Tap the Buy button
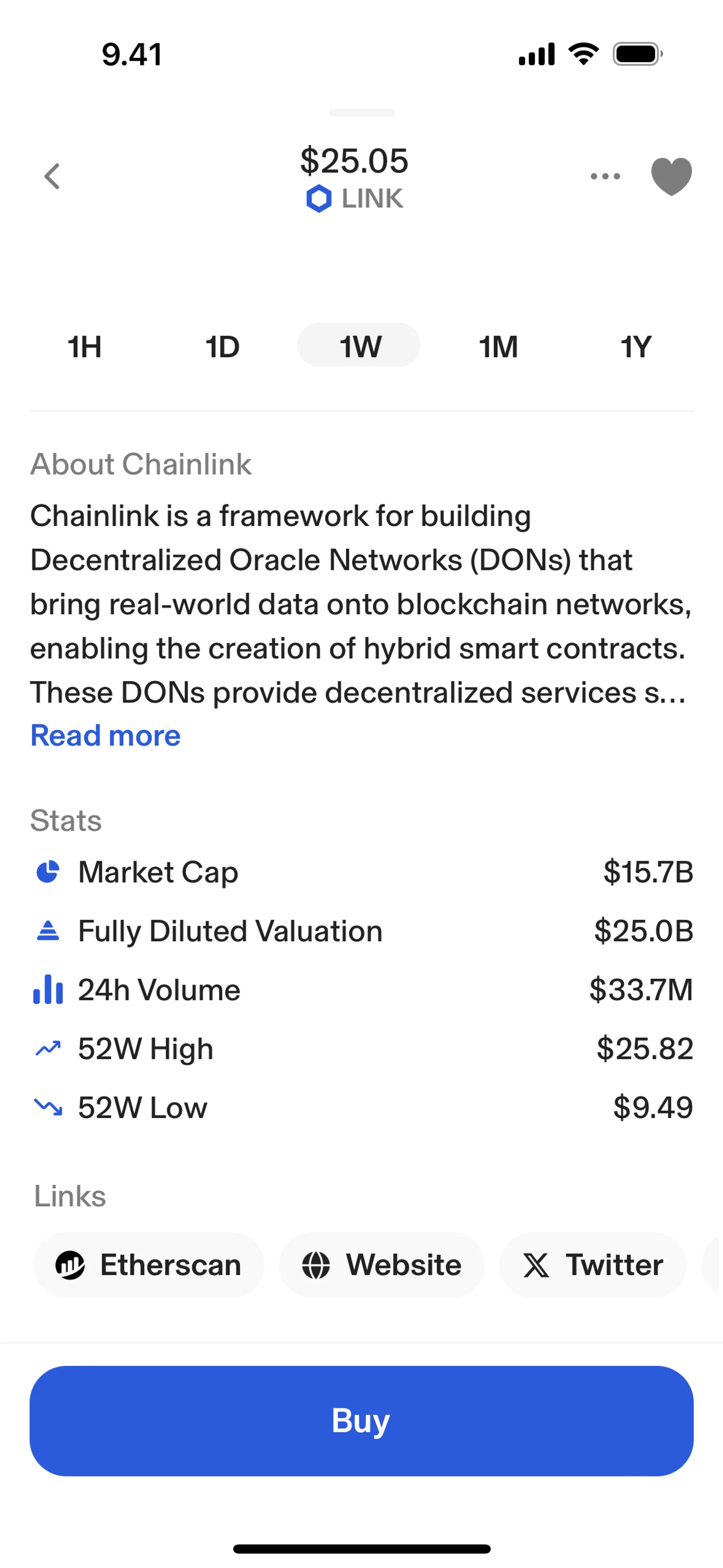723x1568 pixels. pos(361,1421)
